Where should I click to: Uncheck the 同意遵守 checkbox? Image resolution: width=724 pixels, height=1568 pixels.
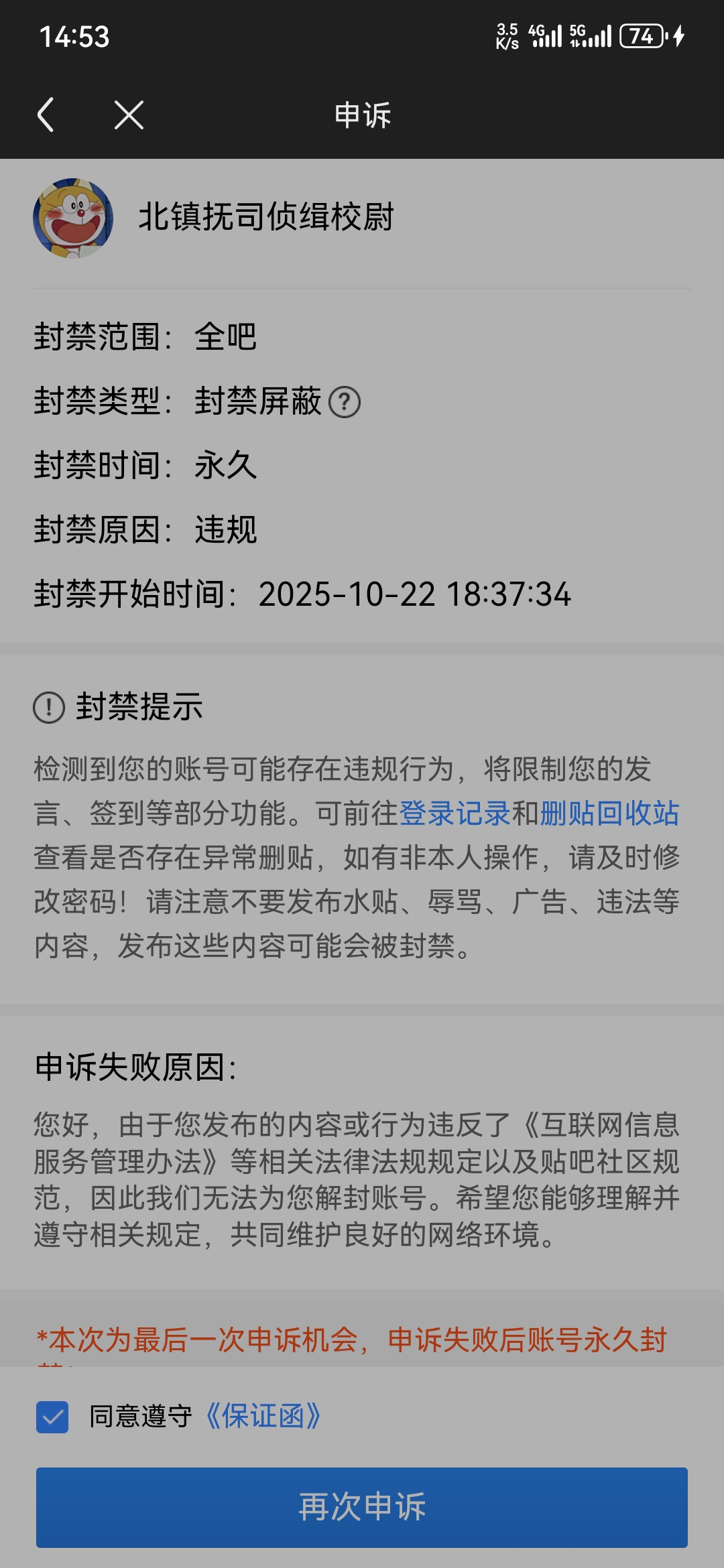(52, 1417)
